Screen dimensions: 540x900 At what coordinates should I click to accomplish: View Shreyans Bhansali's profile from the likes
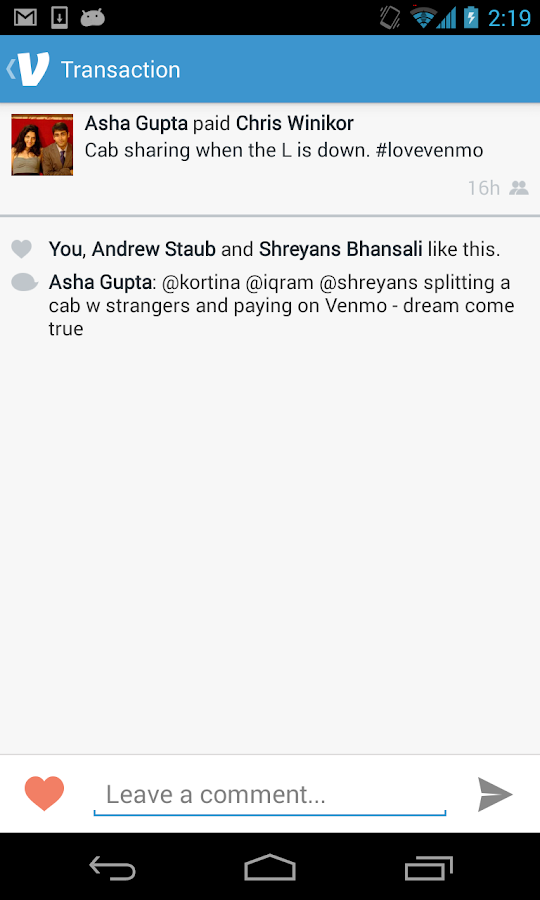pyautogui.click(x=341, y=249)
